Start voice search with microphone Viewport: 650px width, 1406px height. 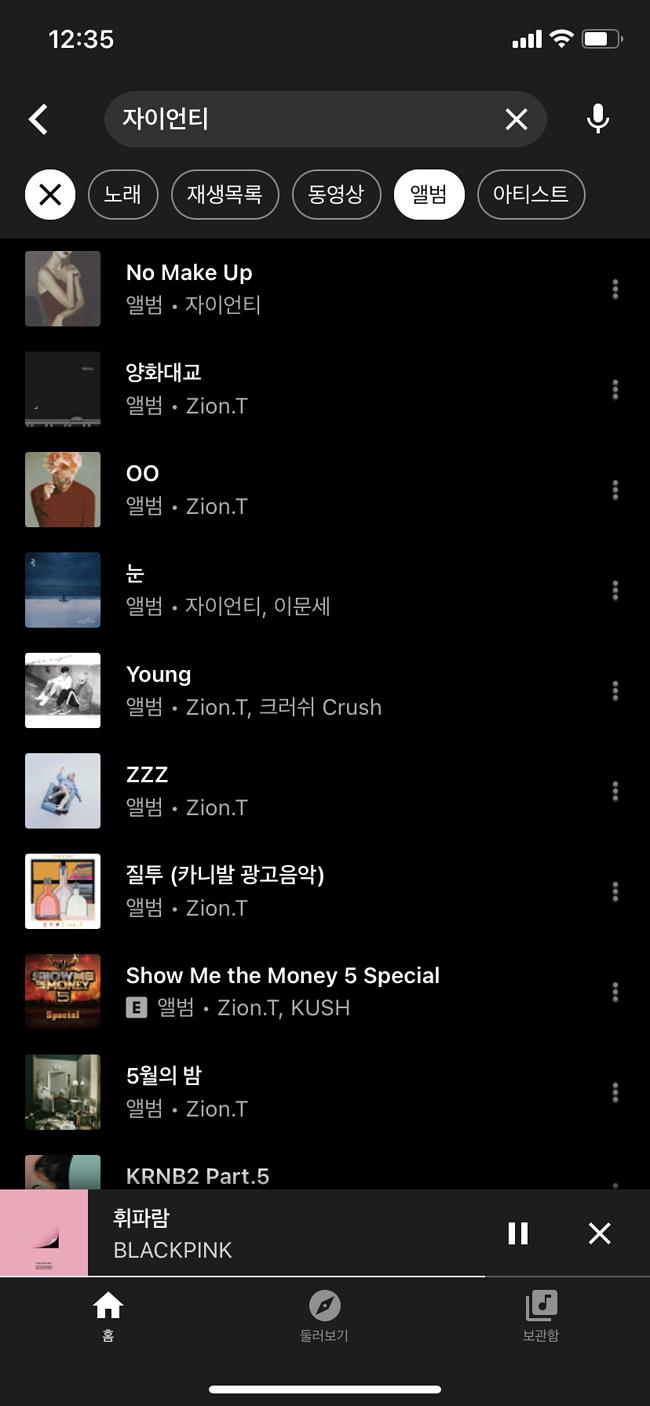point(598,120)
